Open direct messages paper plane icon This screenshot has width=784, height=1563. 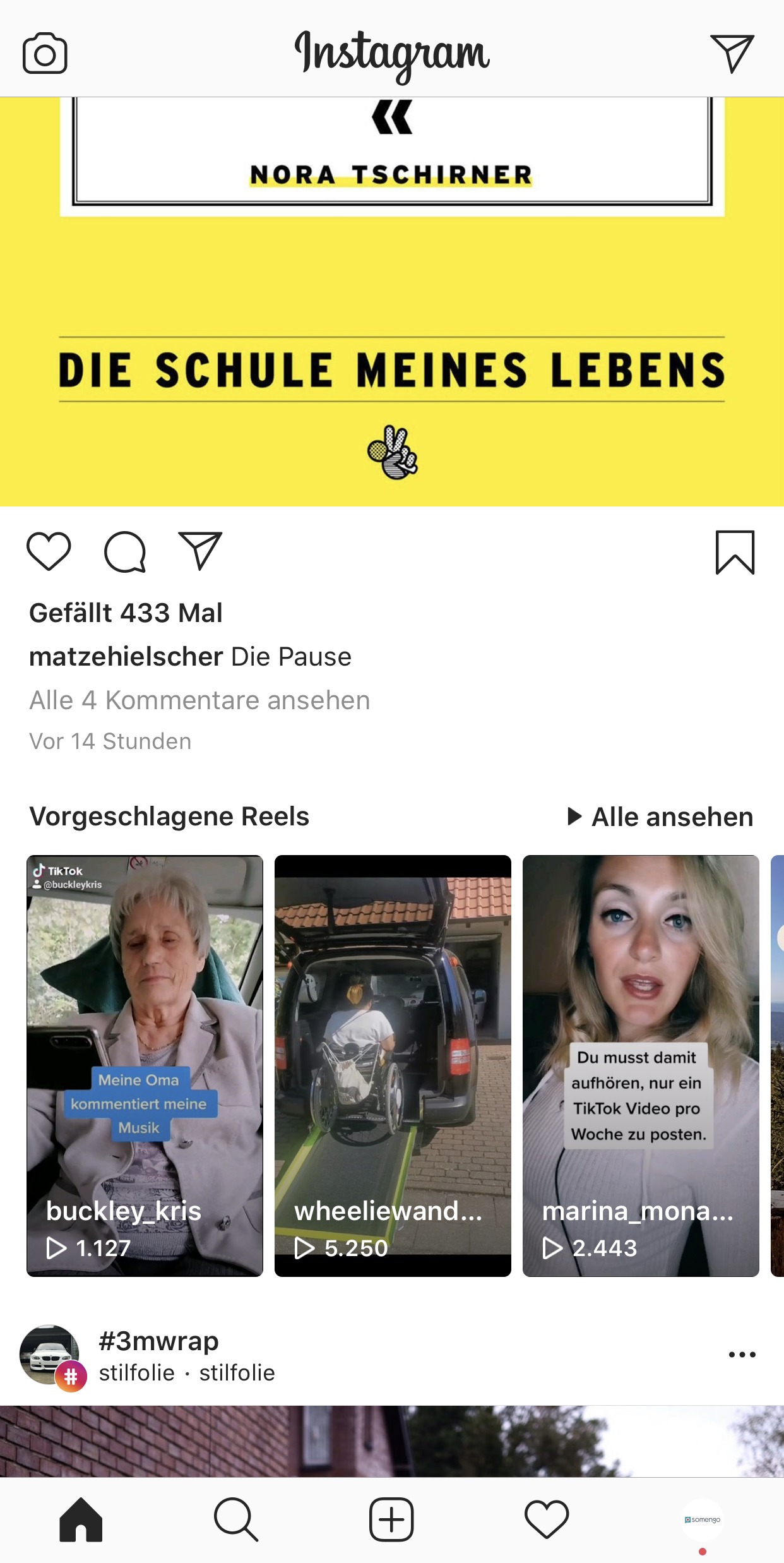point(732,53)
